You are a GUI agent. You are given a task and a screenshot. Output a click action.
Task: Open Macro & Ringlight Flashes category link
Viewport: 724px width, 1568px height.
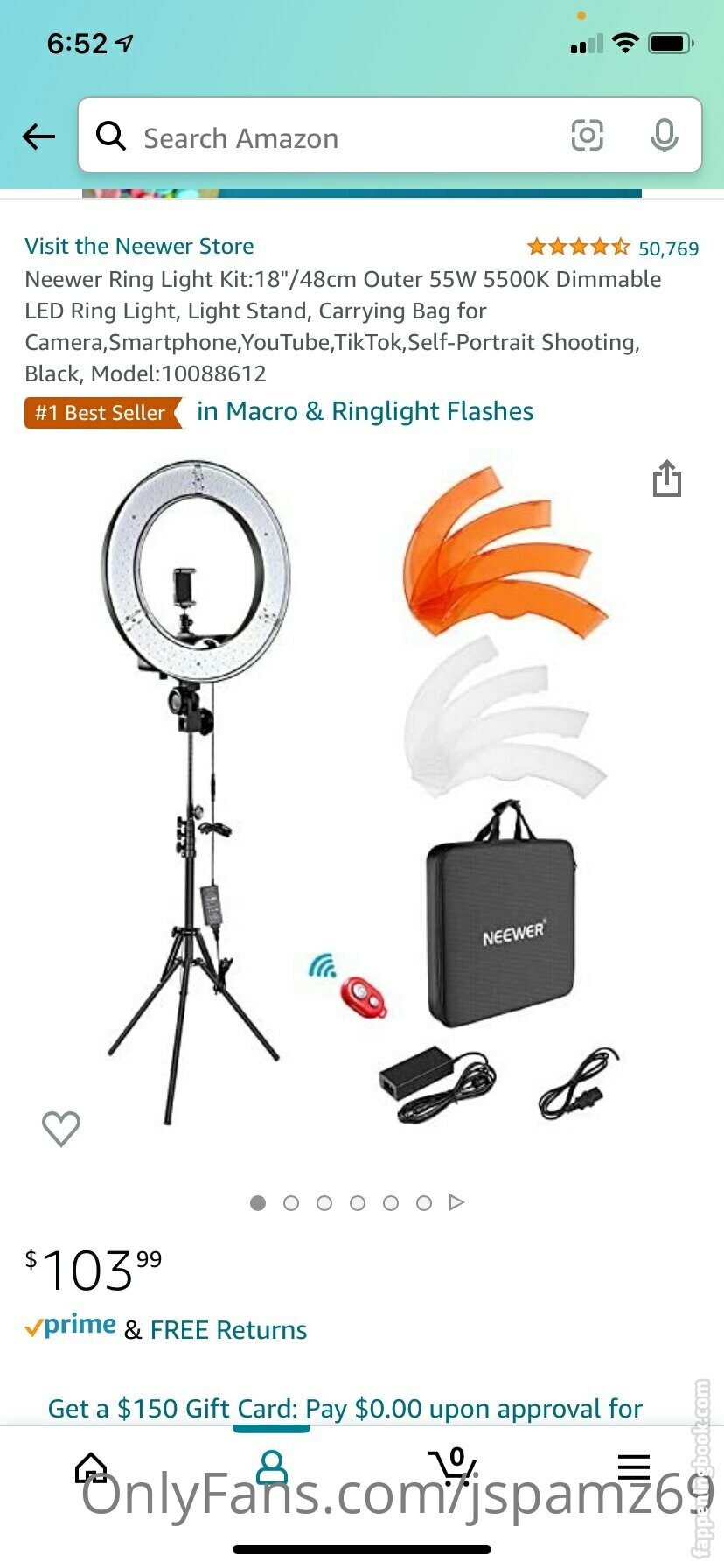tap(365, 411)
